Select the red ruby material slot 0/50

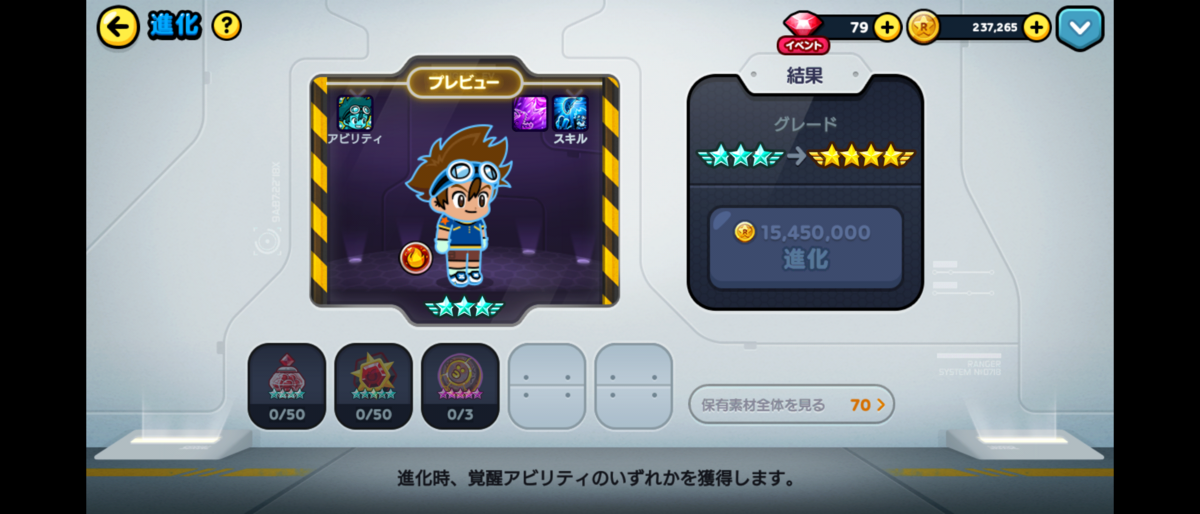coord(287,385)
